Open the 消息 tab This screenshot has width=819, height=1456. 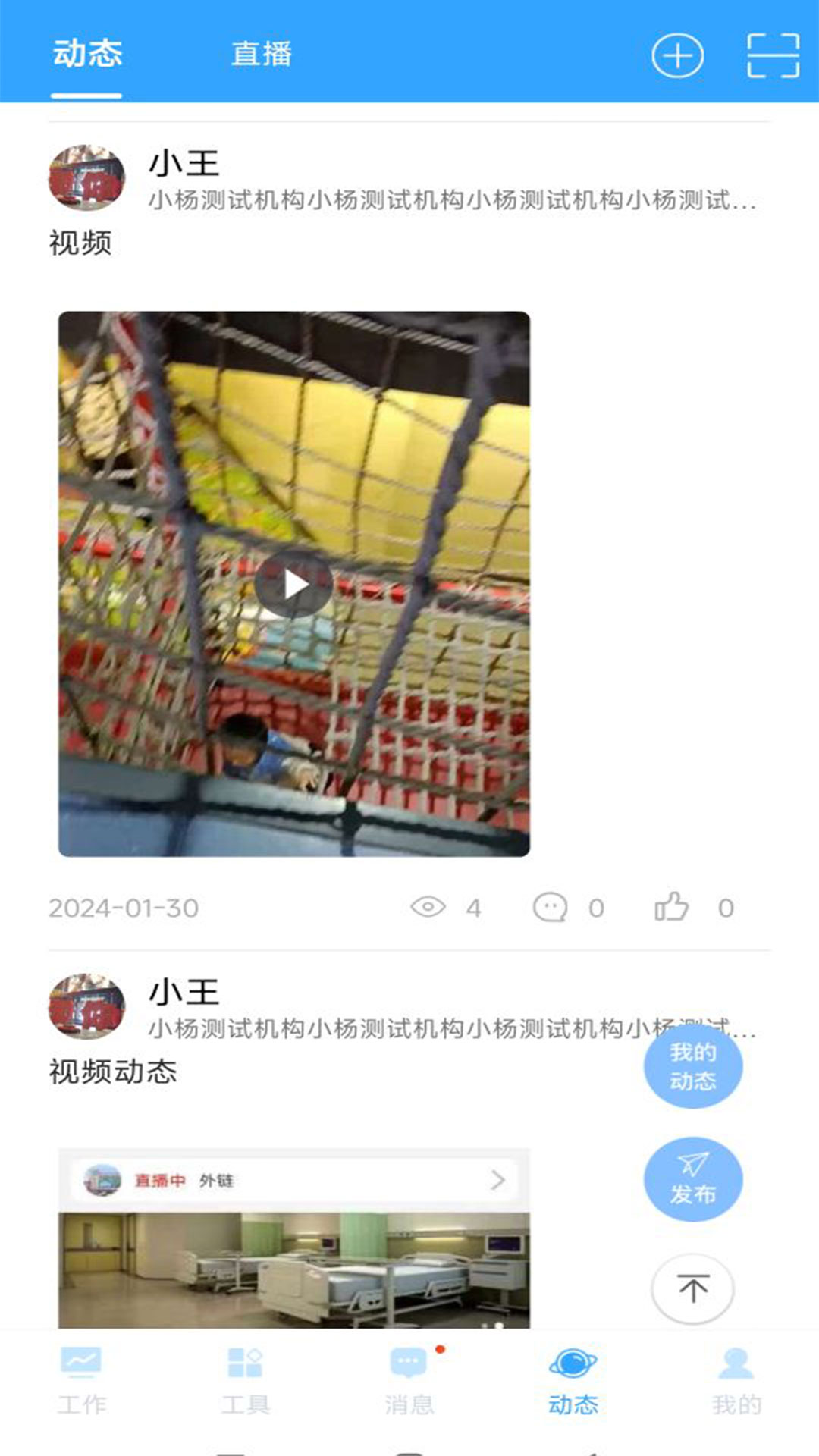tap(409, 1380)
